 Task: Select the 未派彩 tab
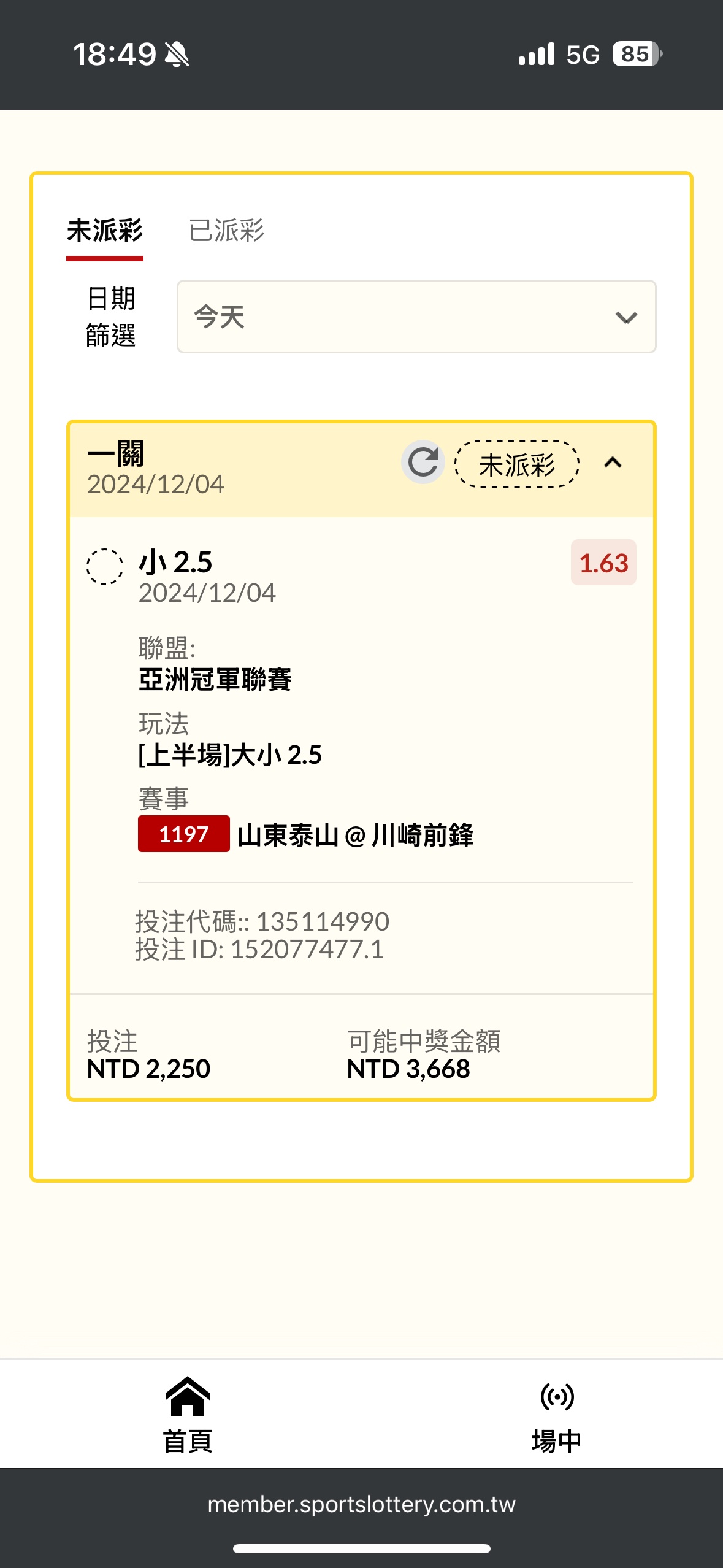105,231
